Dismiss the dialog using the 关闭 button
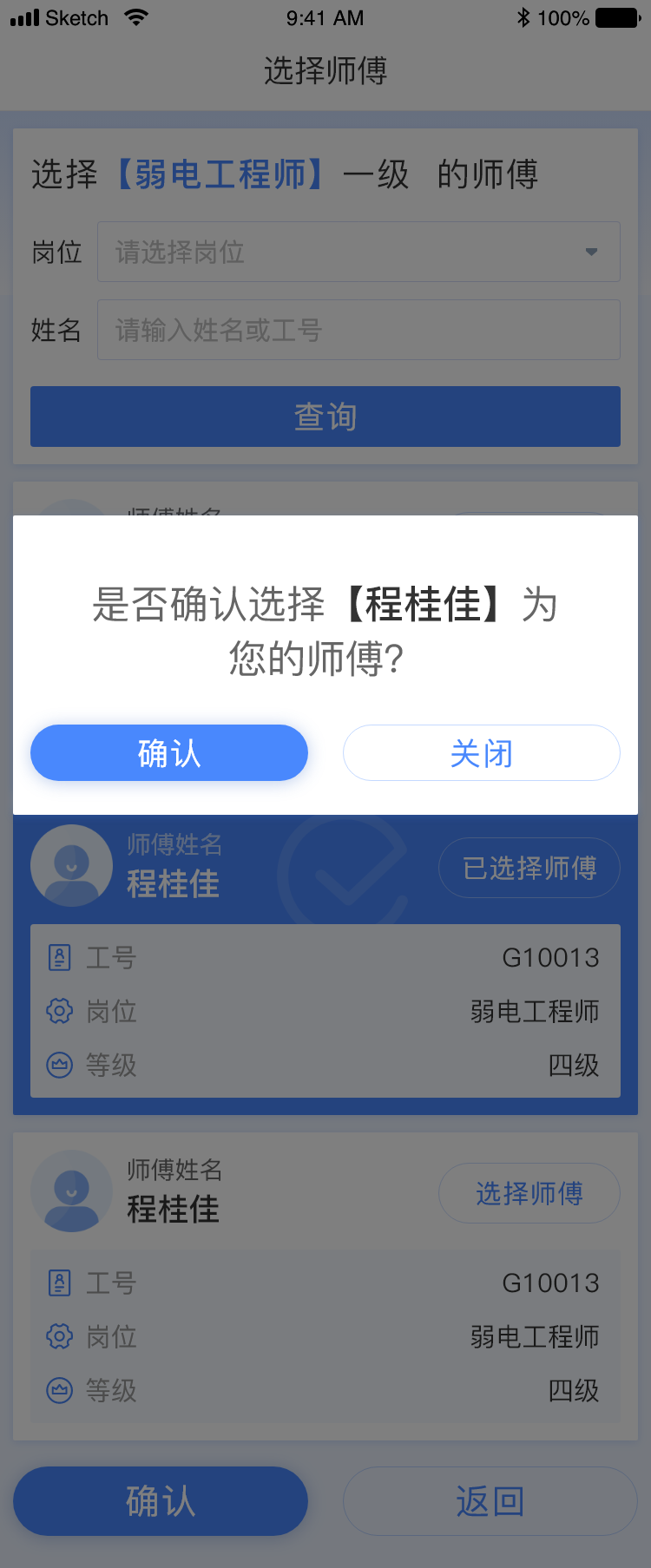The height and width of the screenshot is (1568, 651). point(482,752)
